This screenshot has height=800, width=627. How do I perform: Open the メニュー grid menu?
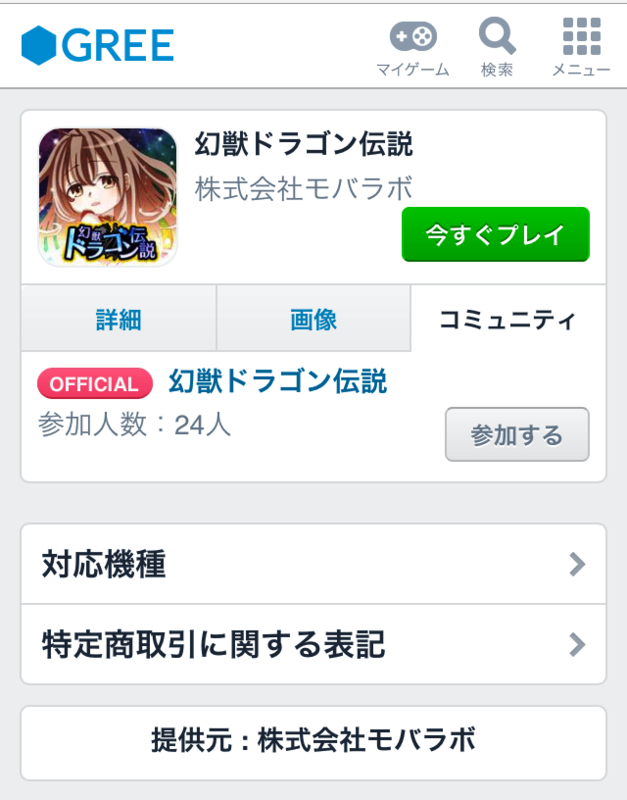[581, 47]
